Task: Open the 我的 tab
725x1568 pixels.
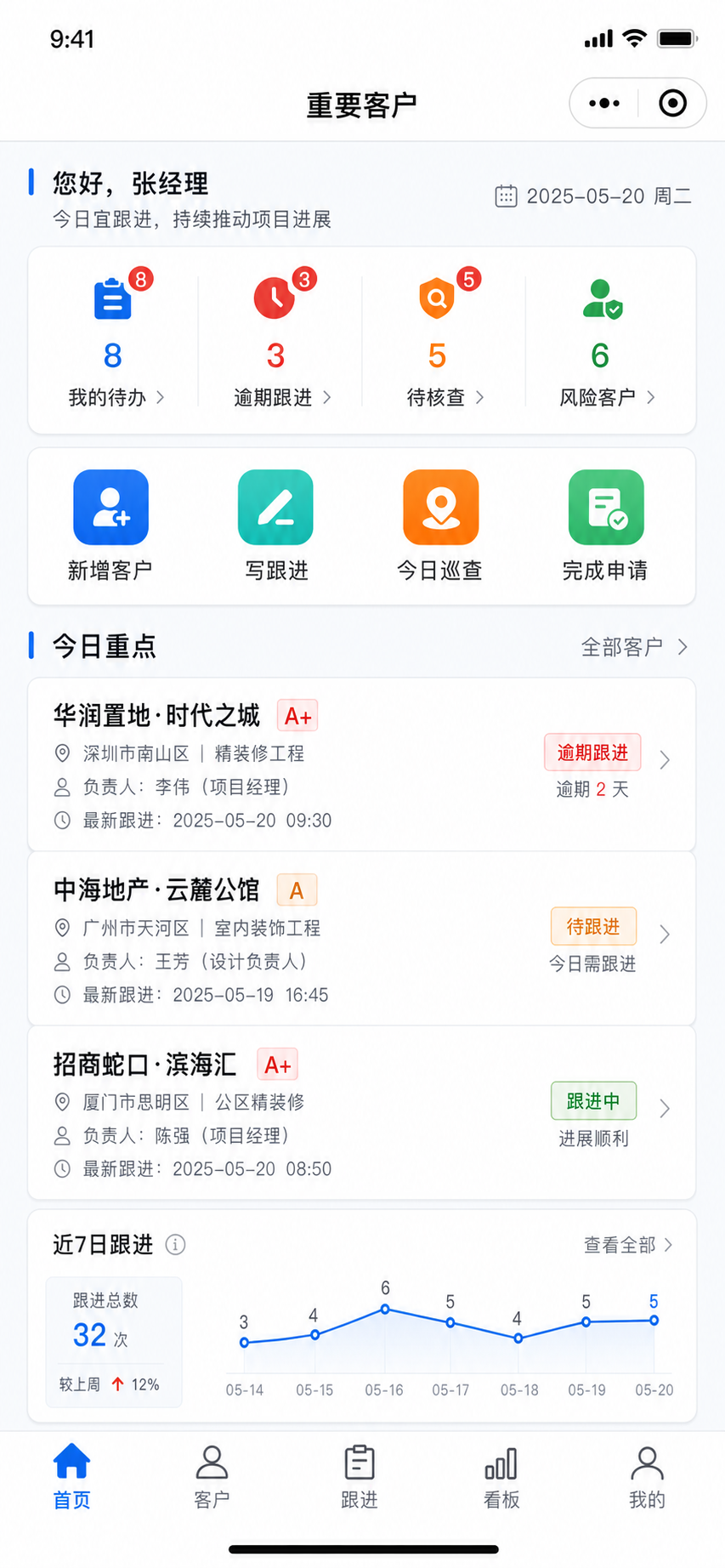Action: 647,1477
